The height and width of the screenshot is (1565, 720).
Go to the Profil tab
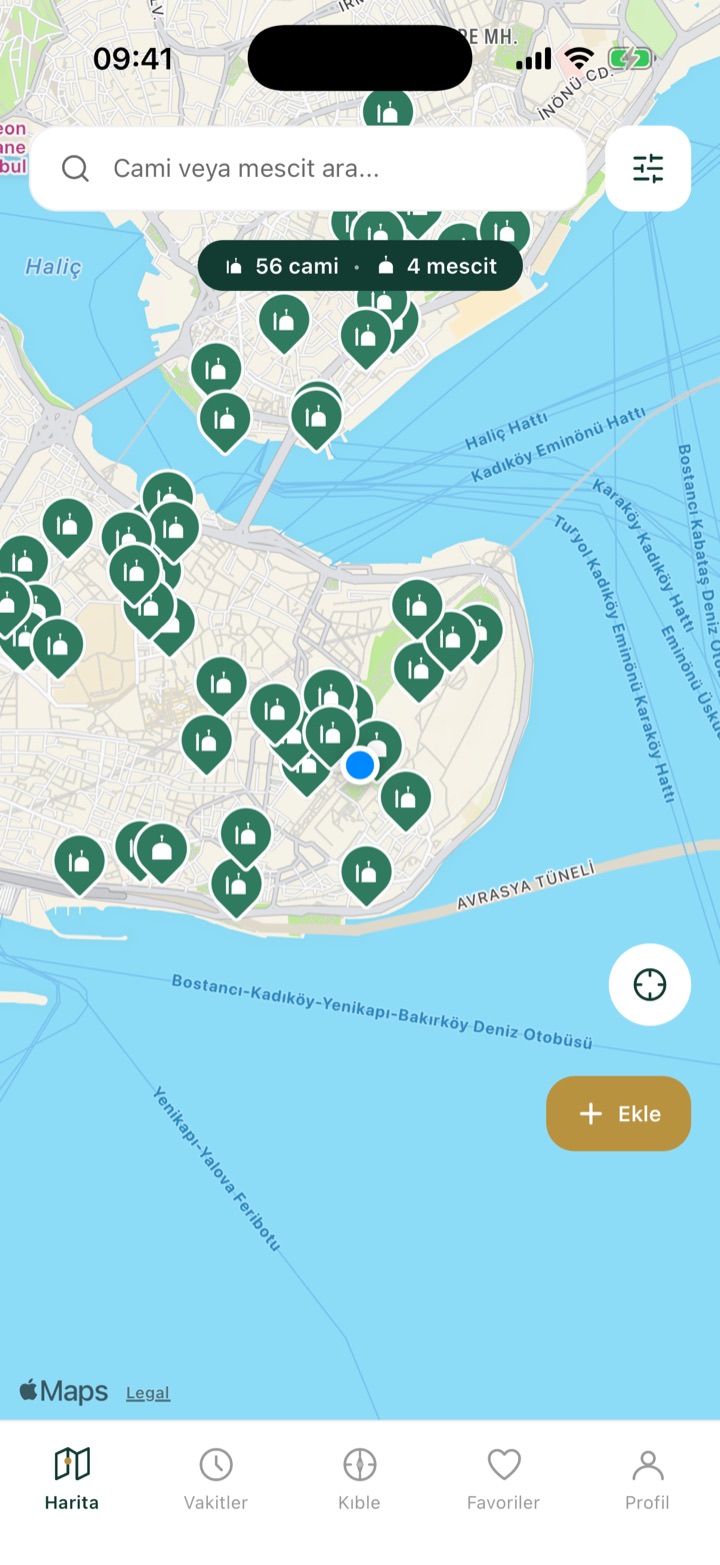pyautogui.click(x=648, y=1479)
